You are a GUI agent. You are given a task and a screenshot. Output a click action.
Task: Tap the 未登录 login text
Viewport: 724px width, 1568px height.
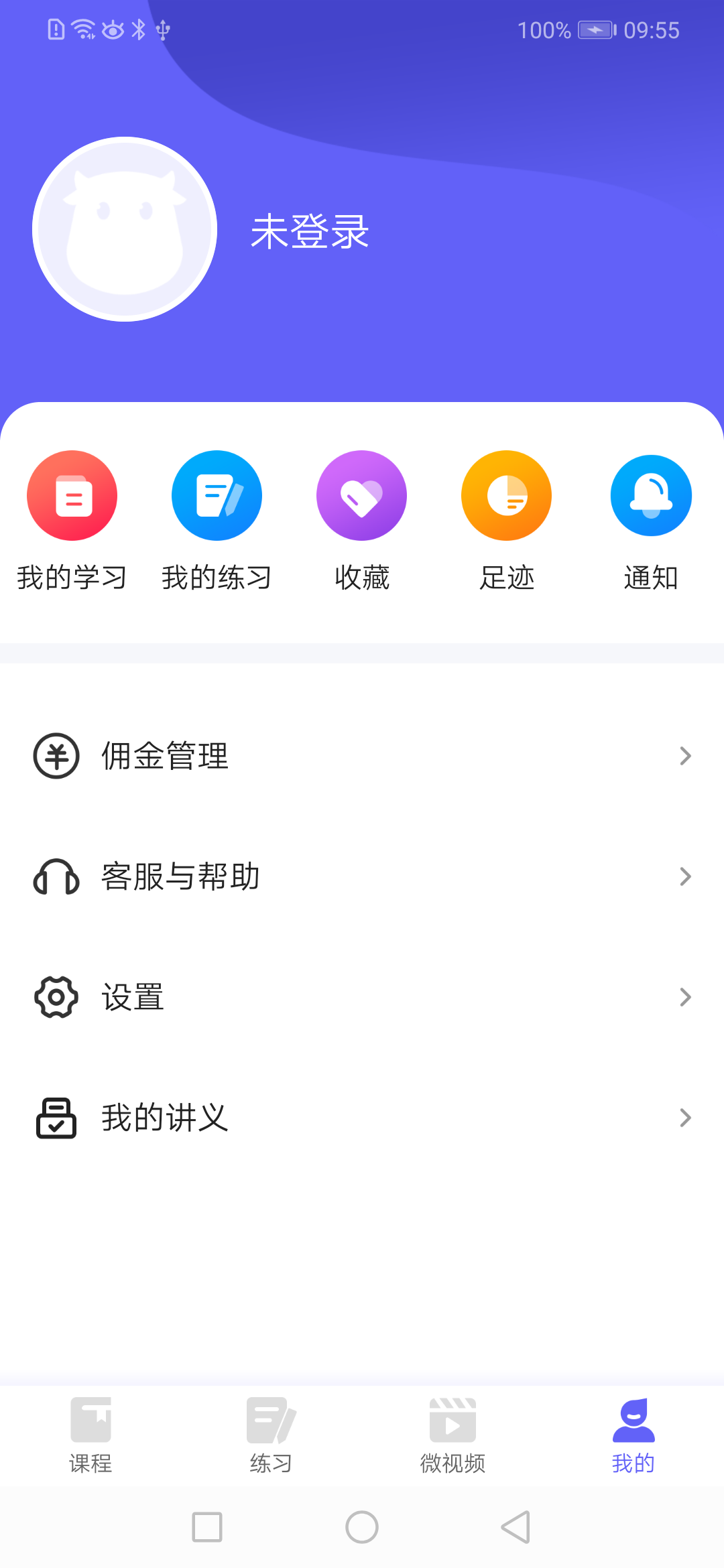[x=309, y=231]
